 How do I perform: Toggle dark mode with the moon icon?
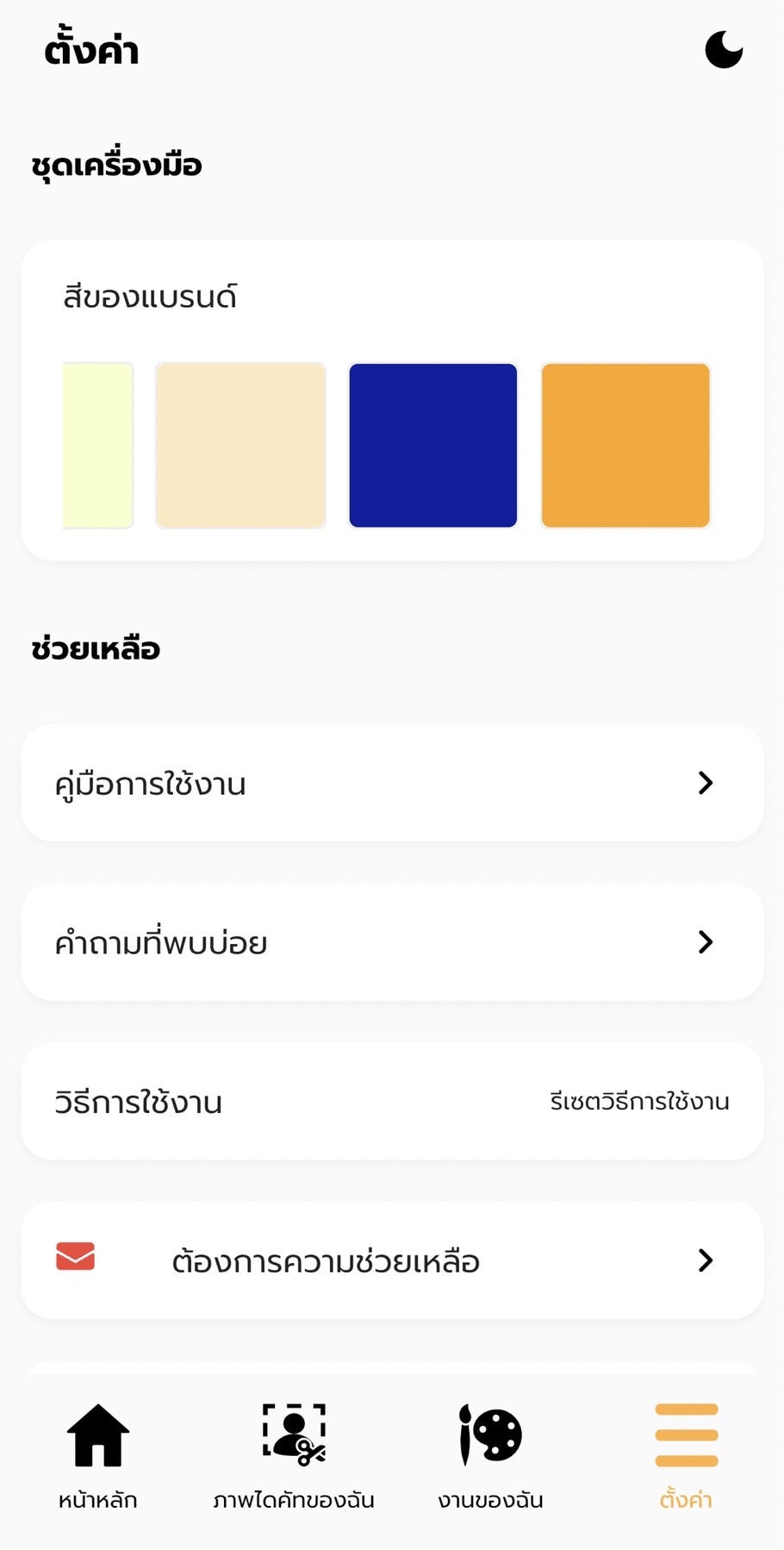click(723, 50)
